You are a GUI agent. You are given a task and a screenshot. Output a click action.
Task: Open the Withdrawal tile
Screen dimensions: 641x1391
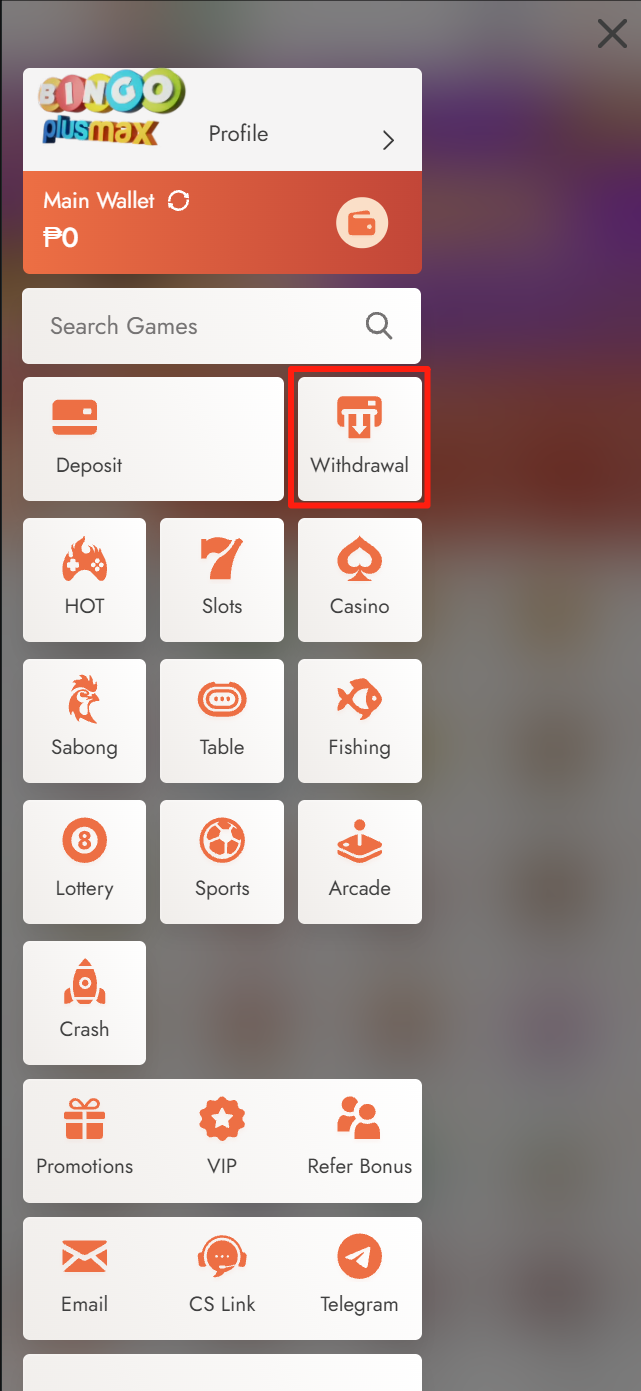(359, 439)
